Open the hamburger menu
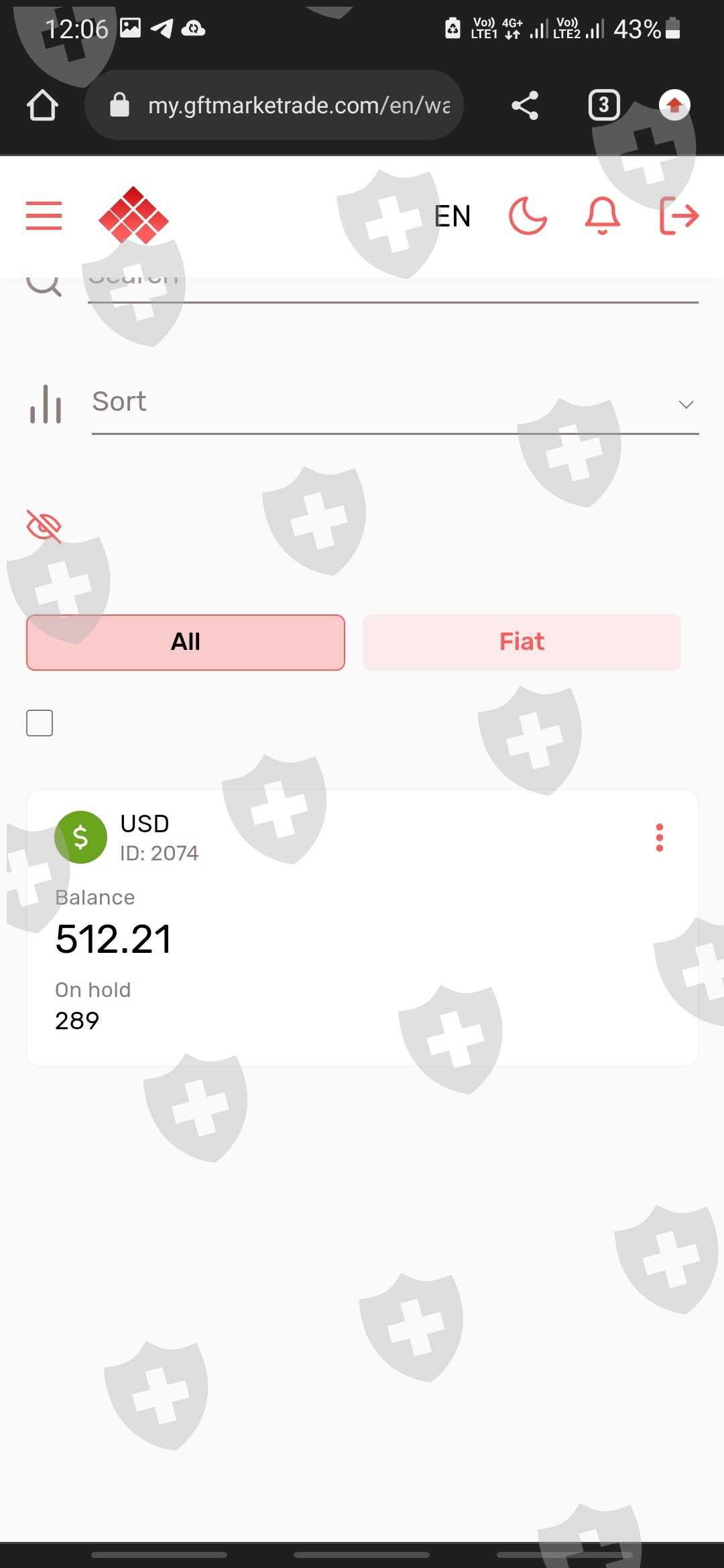The image size is (724, 1568). click(x=44, y=216)
